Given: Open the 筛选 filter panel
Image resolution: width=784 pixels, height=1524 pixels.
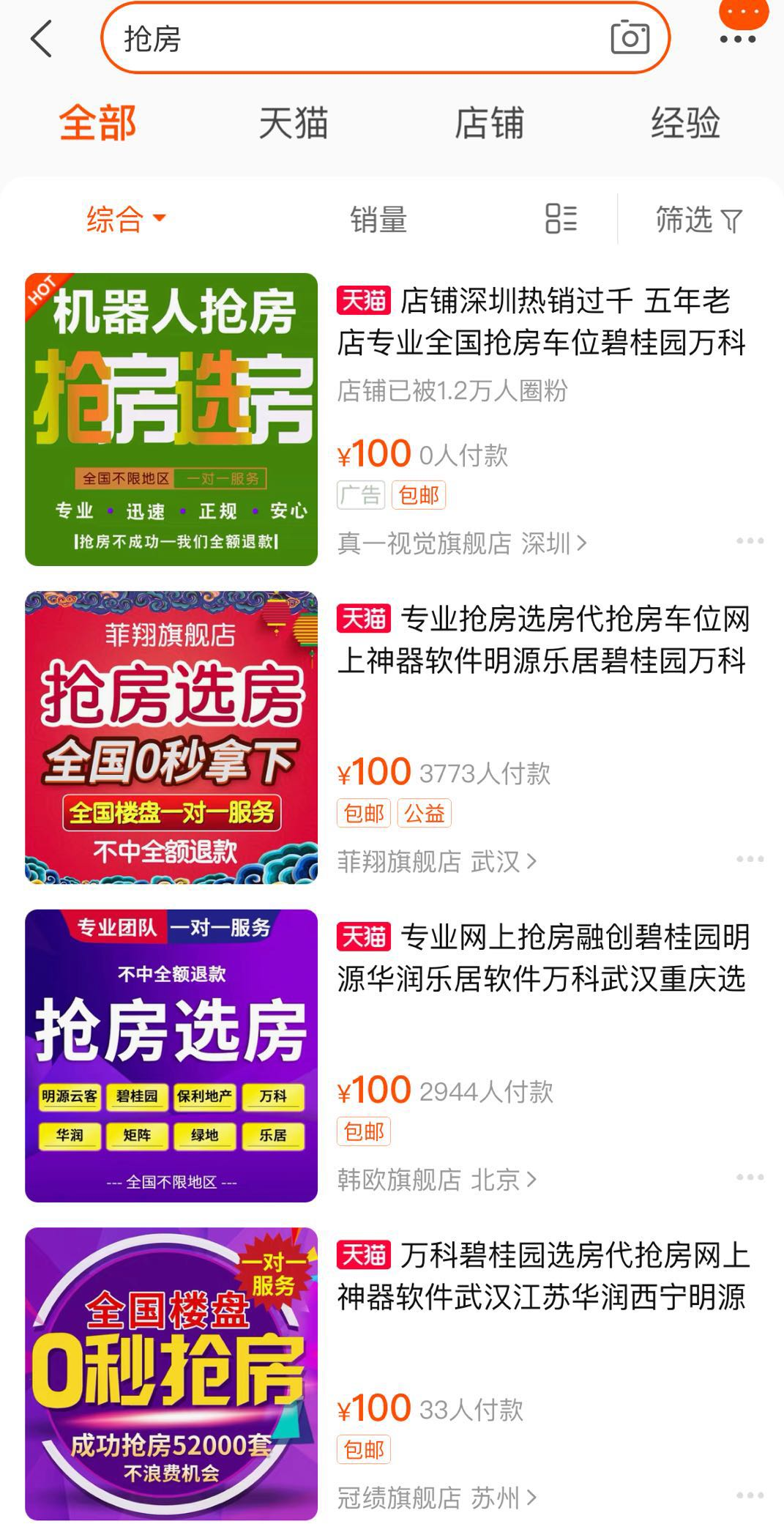Looking at the screenshot, I should (698, 219).
